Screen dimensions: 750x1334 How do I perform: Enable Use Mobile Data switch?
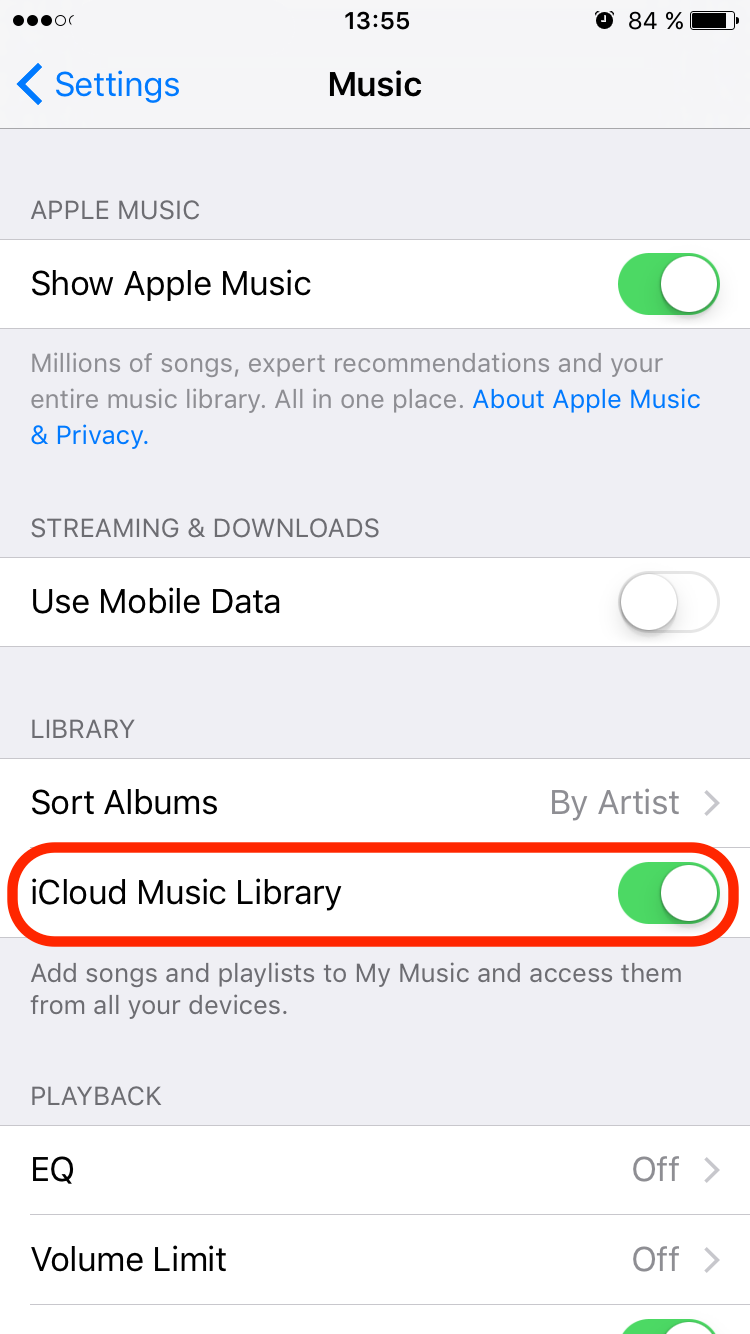pos(668,602)
